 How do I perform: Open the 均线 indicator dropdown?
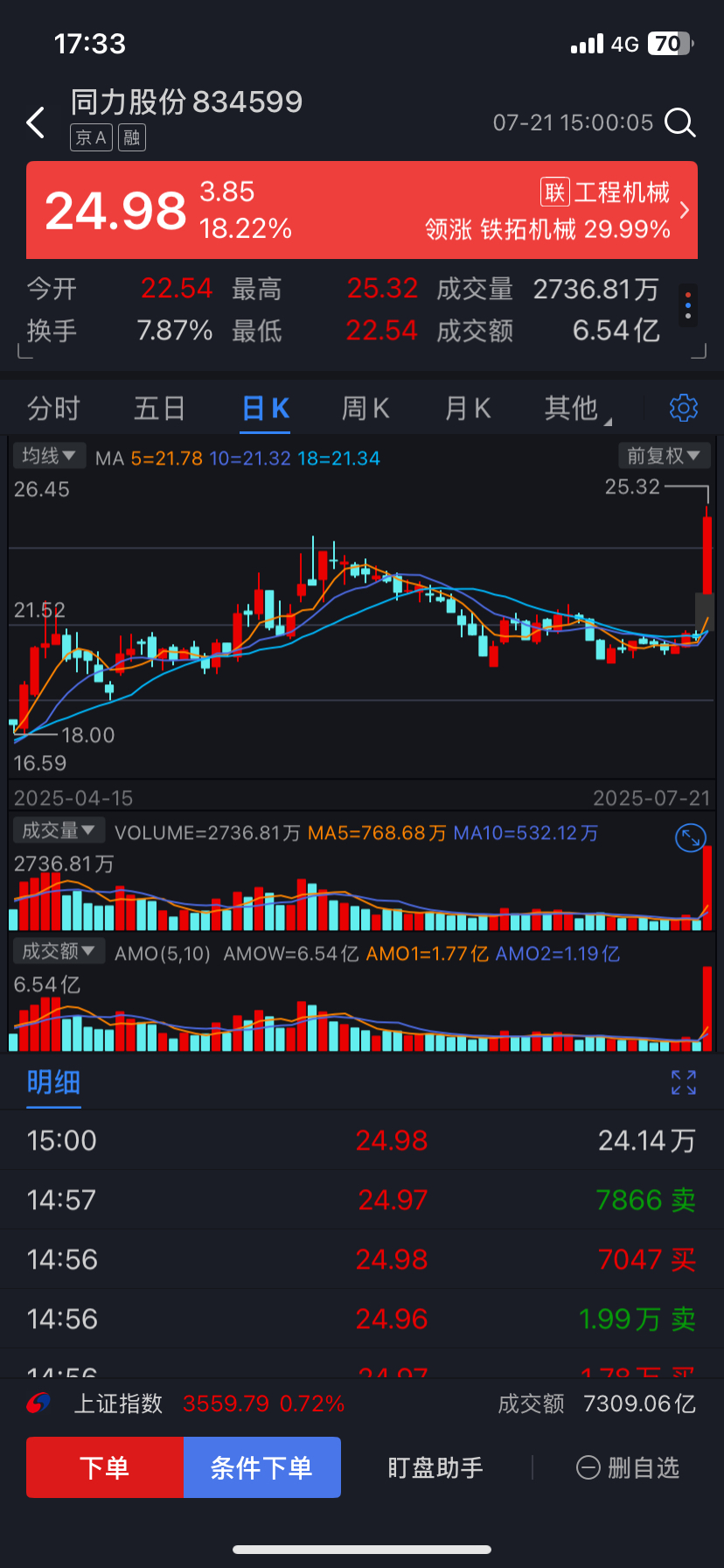click(48, 456)
